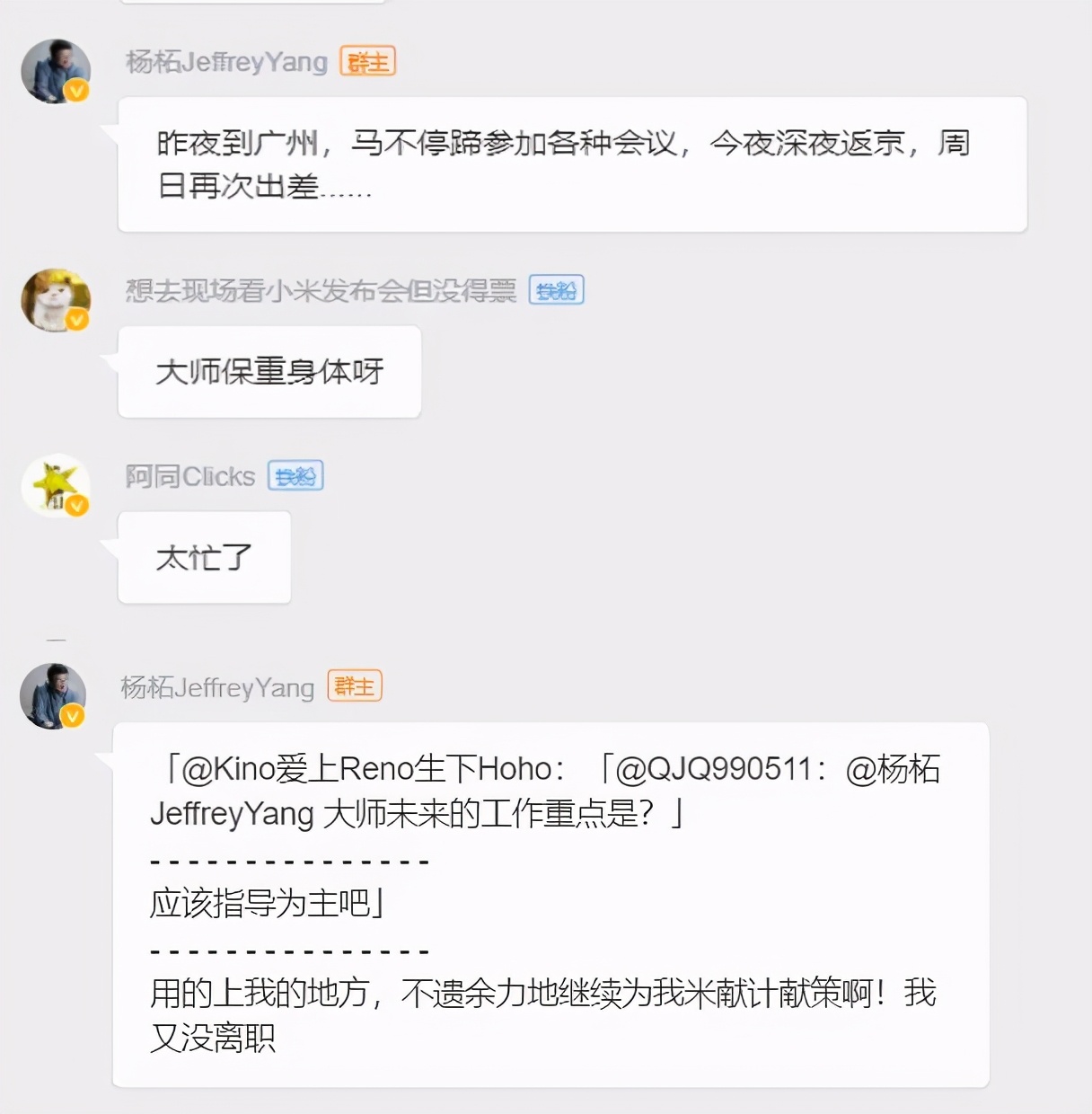Tap 杨柘JeffreyYang's avatar beside the quoted reply
This screenshot has height=1114, width=1092.
click(53, 696)
